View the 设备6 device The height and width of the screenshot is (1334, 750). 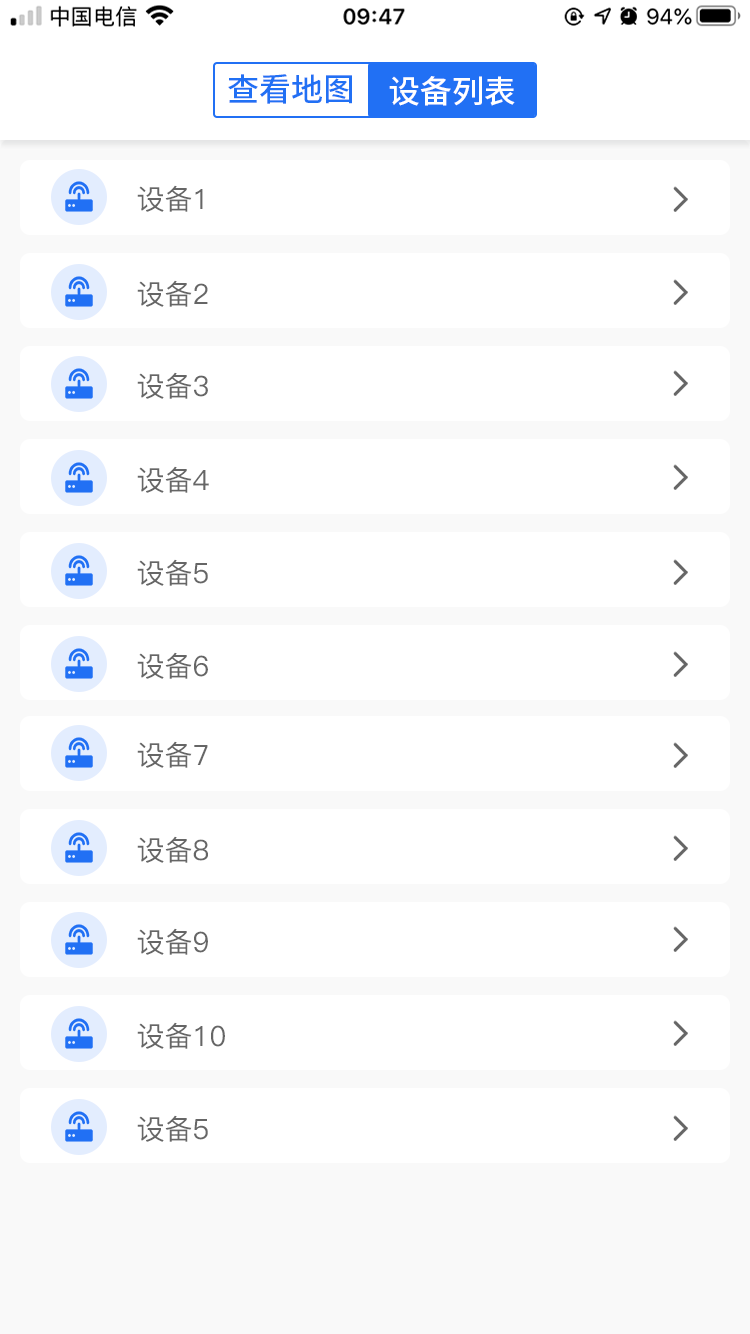(375, 663)
